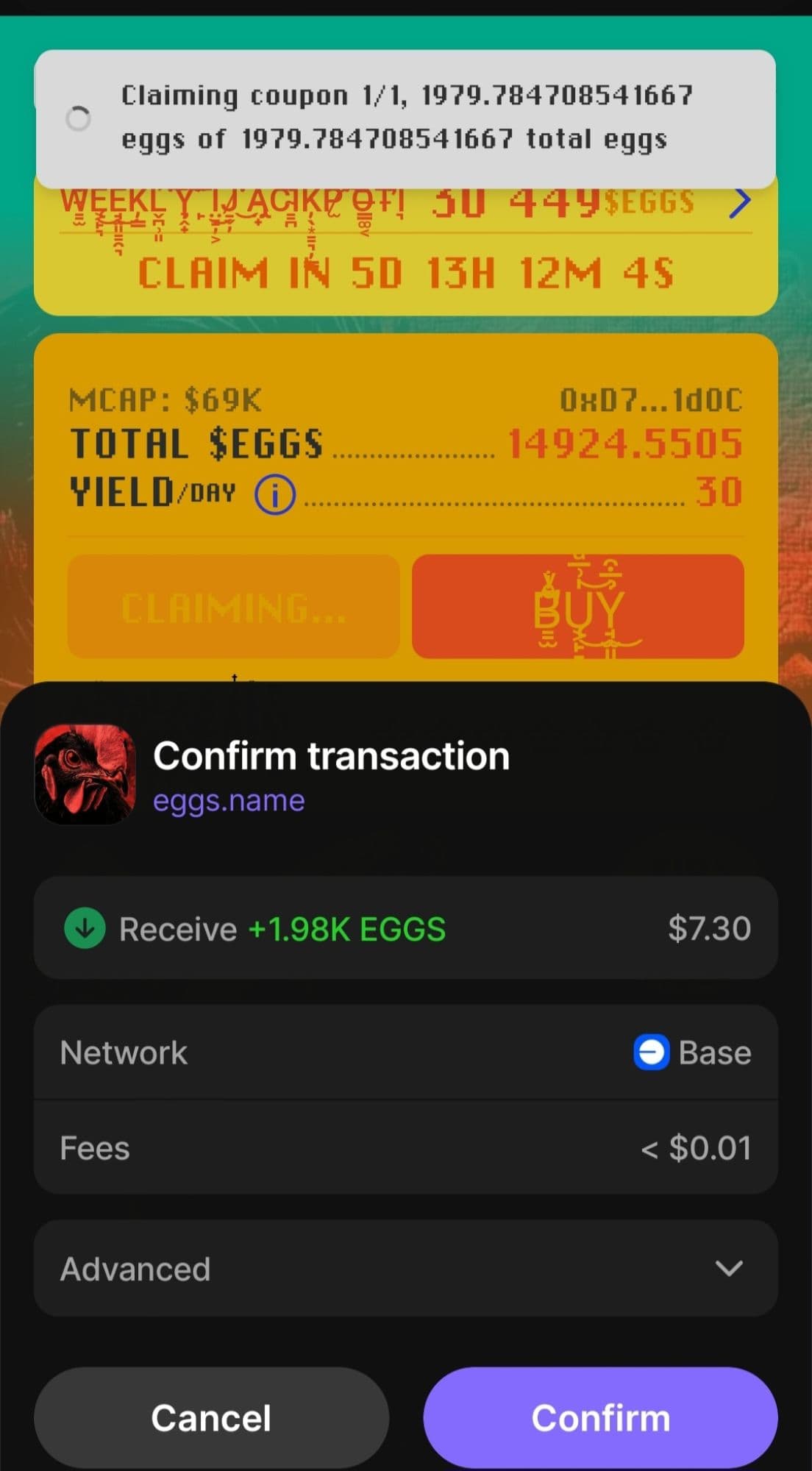Confirm the EGGS claim transaction
This screenshot has width=812, height=1471.
tap(600, 1417)
